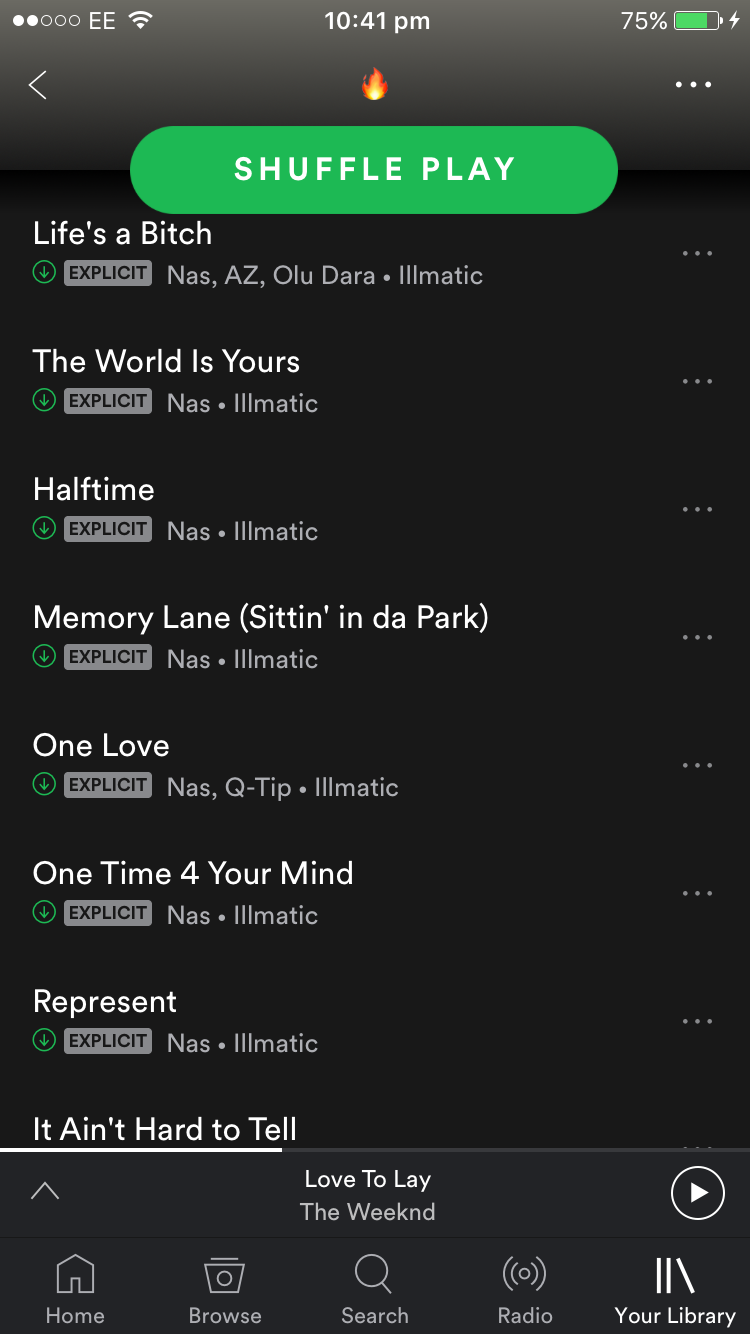750x1334 pixels.
Task: Switch to the Home tab
Action: (x=75, y=1288)
